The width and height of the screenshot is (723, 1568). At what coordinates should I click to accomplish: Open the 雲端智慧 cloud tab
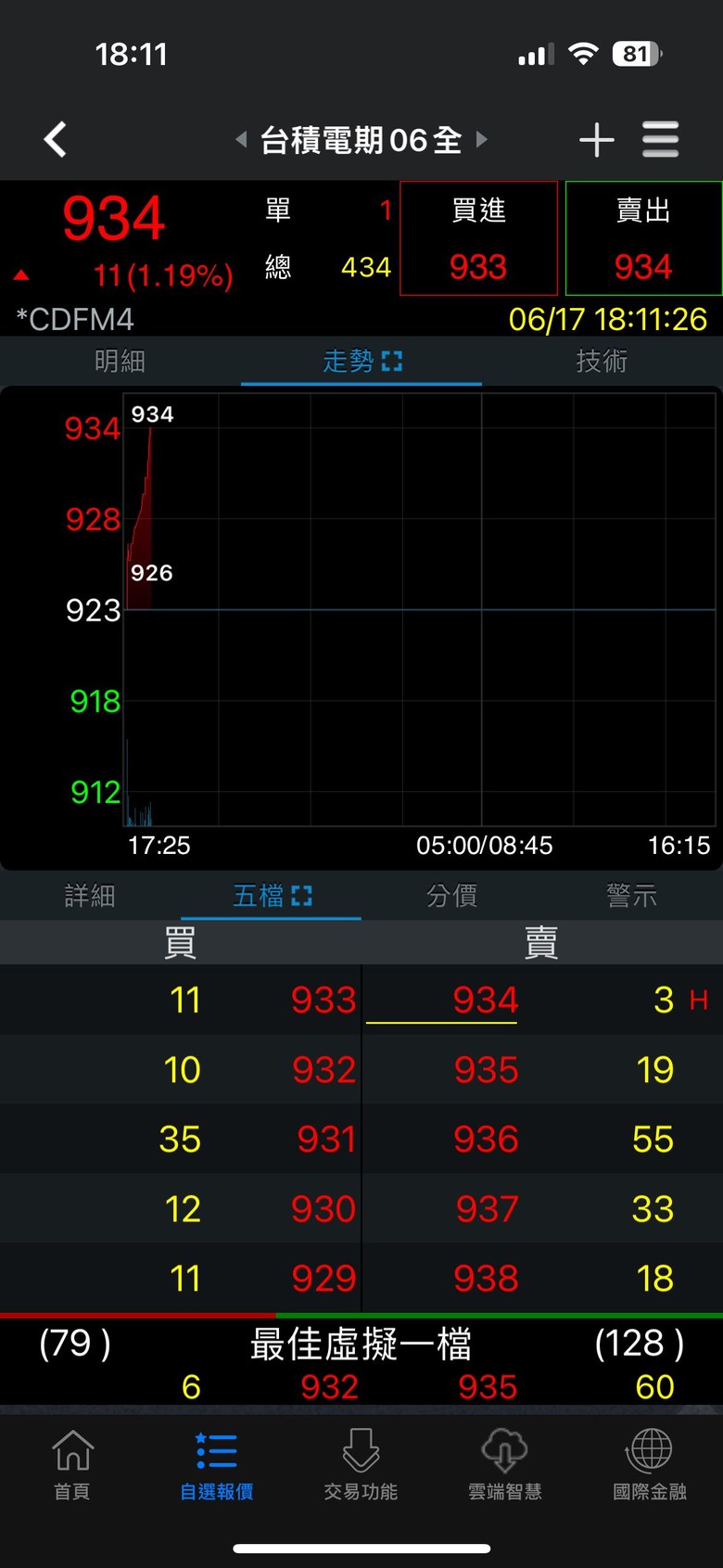coord(505,1465)
